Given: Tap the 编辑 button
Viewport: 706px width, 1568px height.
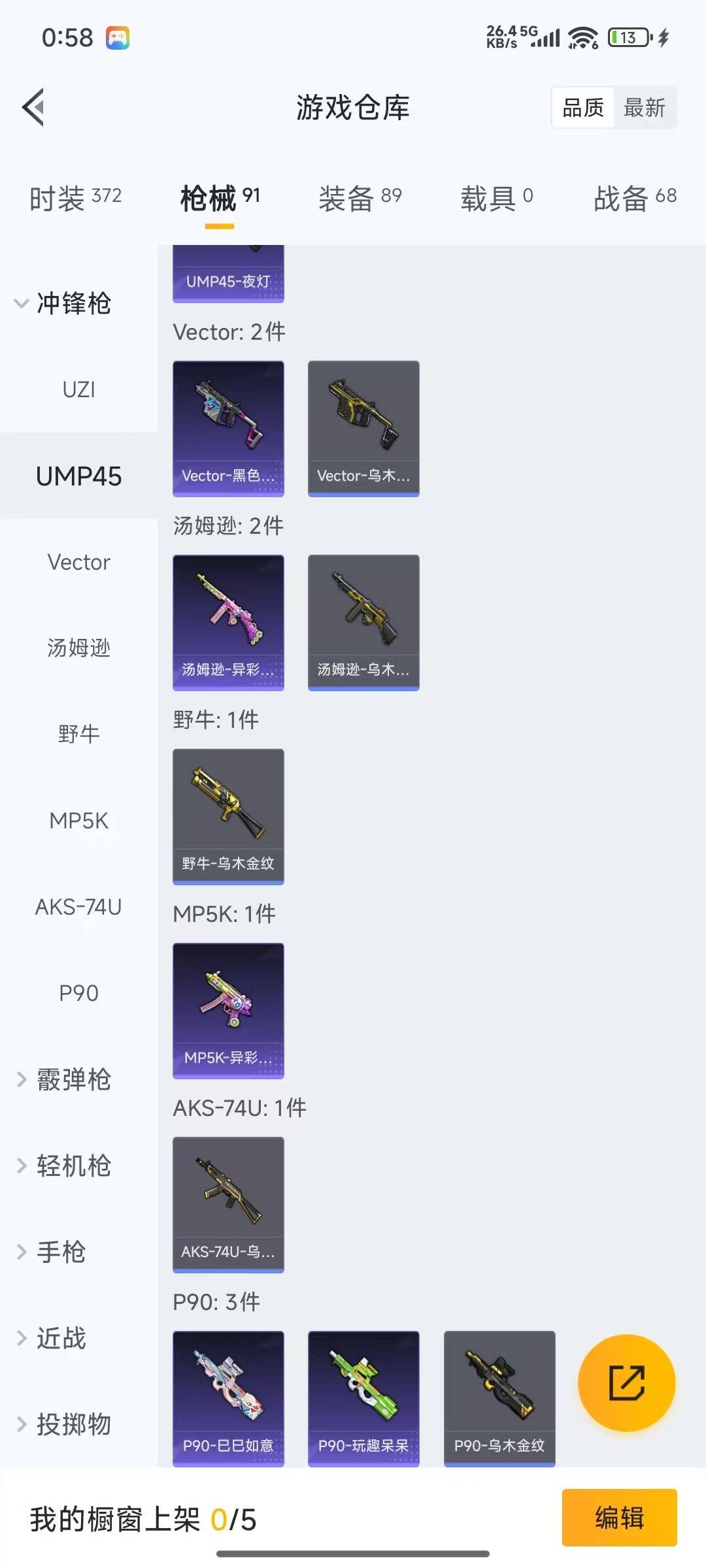Looking at the screenshot, I should coord(619,1517).
